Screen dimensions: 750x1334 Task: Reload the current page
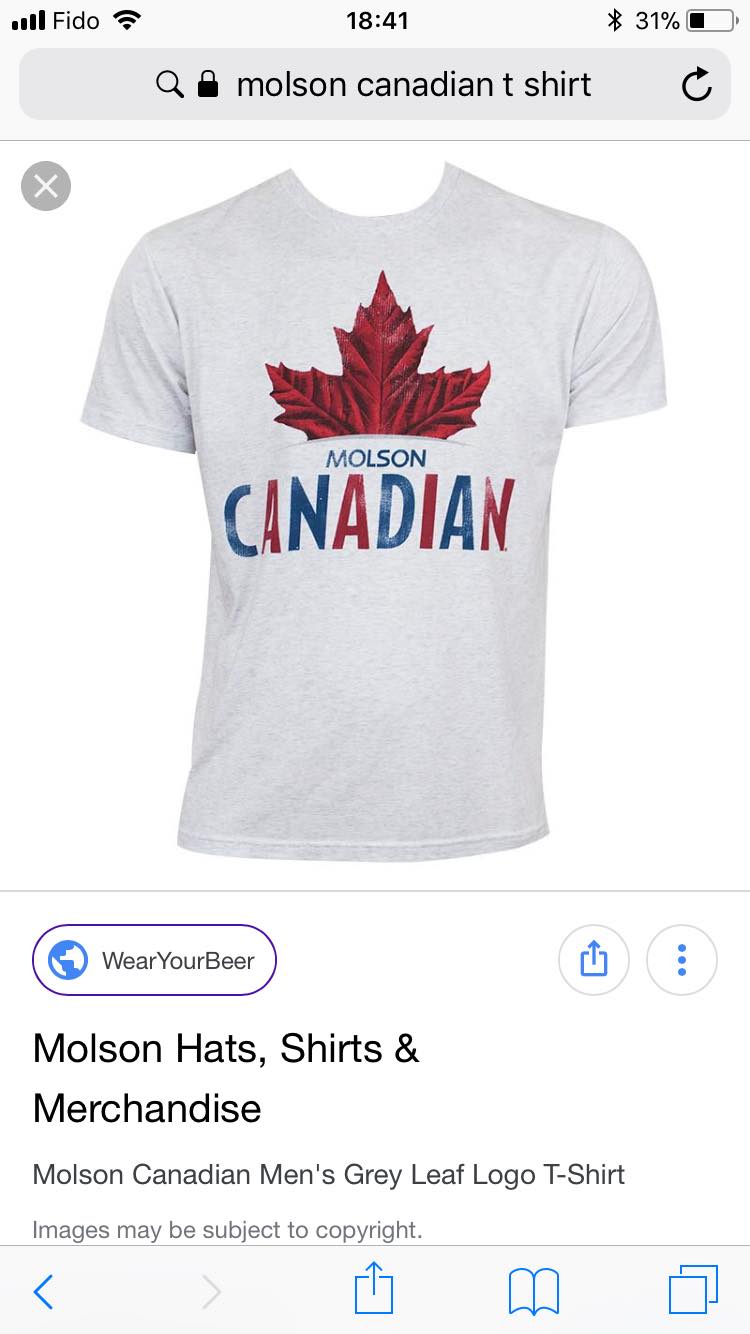(x=696, y=86)
